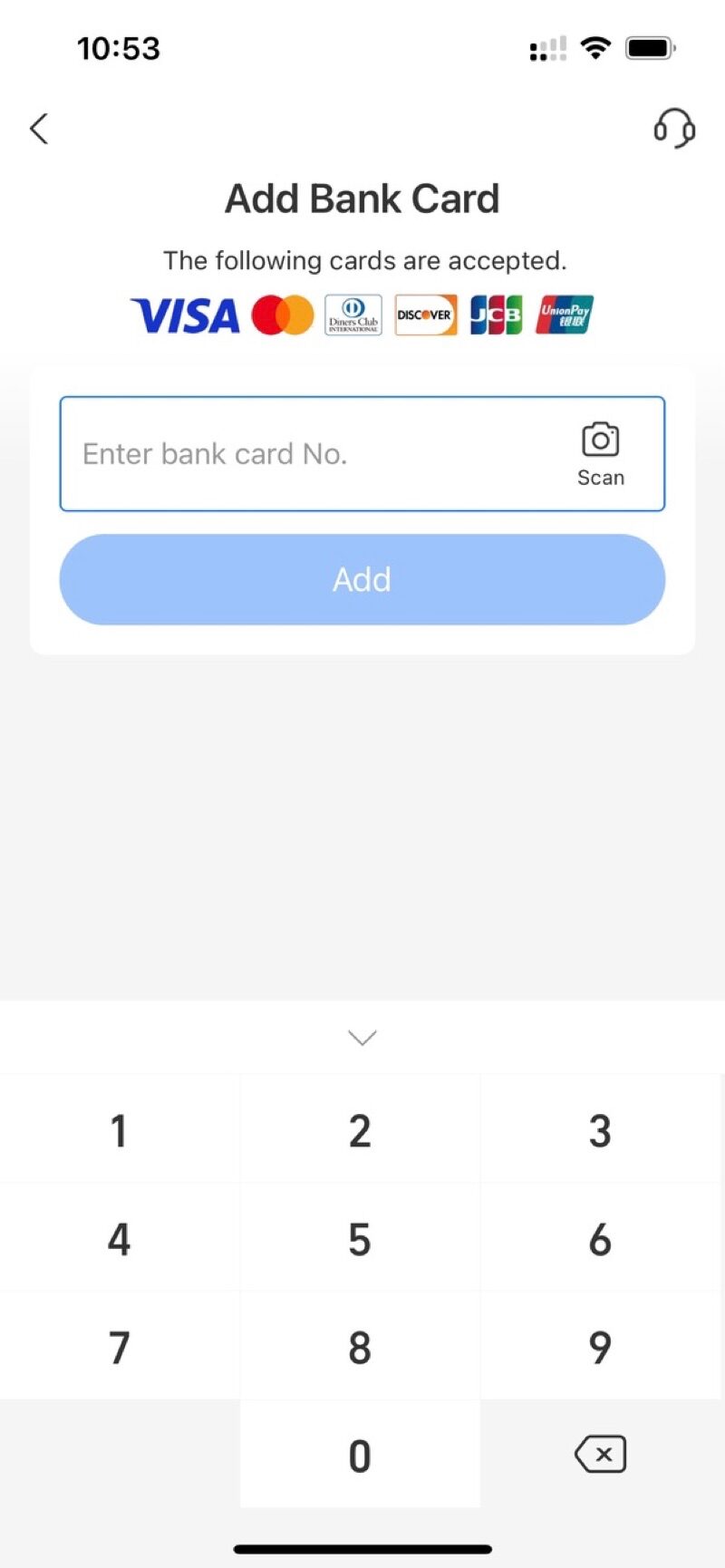Delete last digit with backspace key

600,1455
